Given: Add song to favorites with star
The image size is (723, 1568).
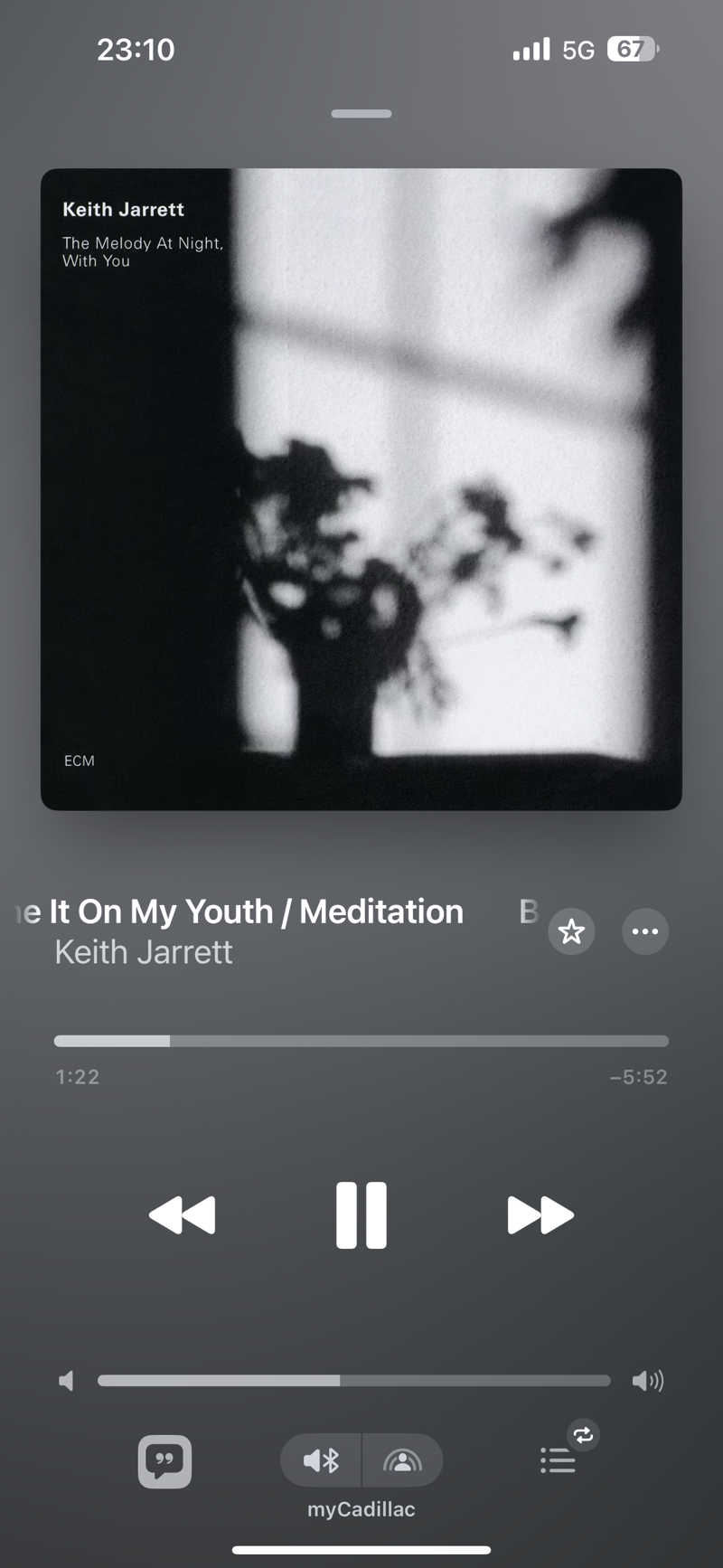Looking at the screenshot, I should [x=571, y=931].
